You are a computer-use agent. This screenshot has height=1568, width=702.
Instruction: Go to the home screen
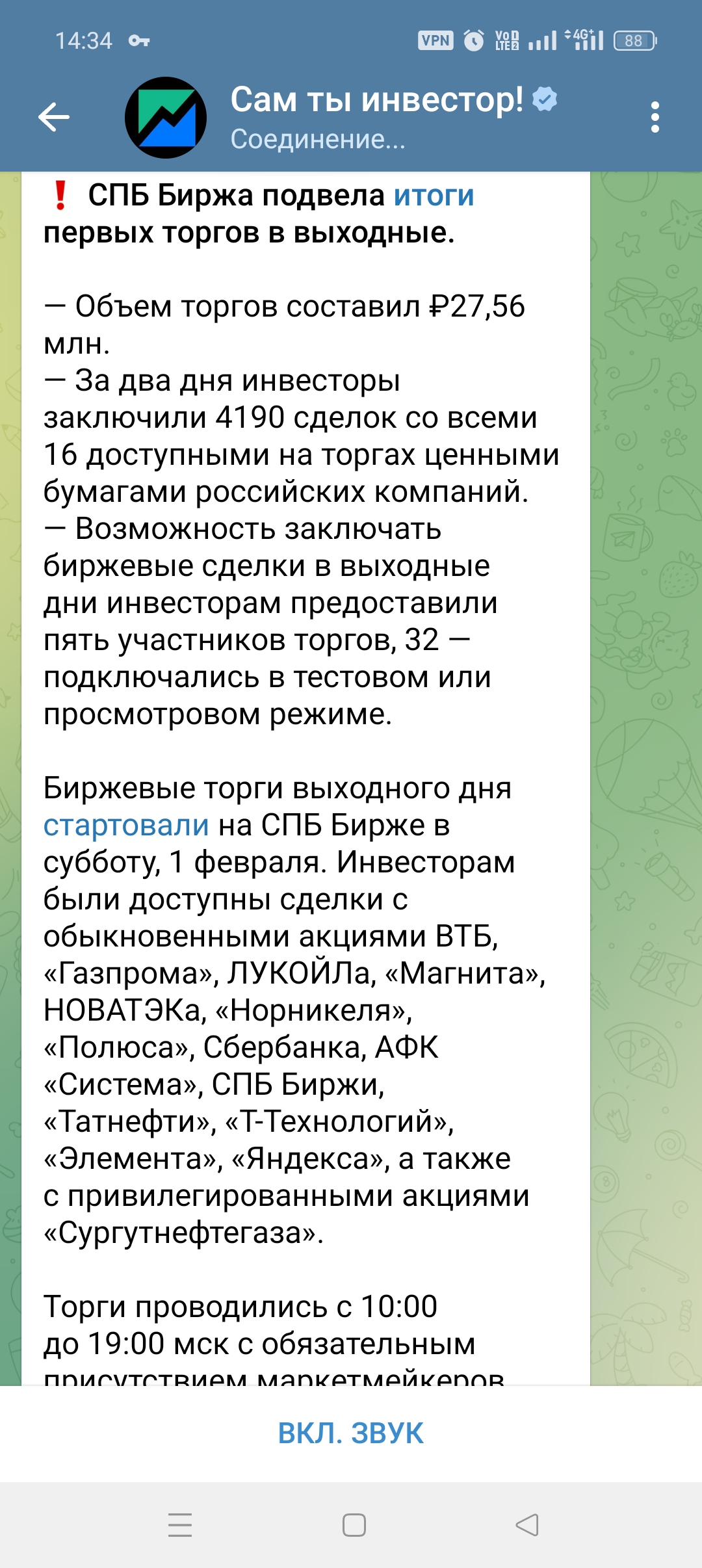click(x=354, y=1524)
